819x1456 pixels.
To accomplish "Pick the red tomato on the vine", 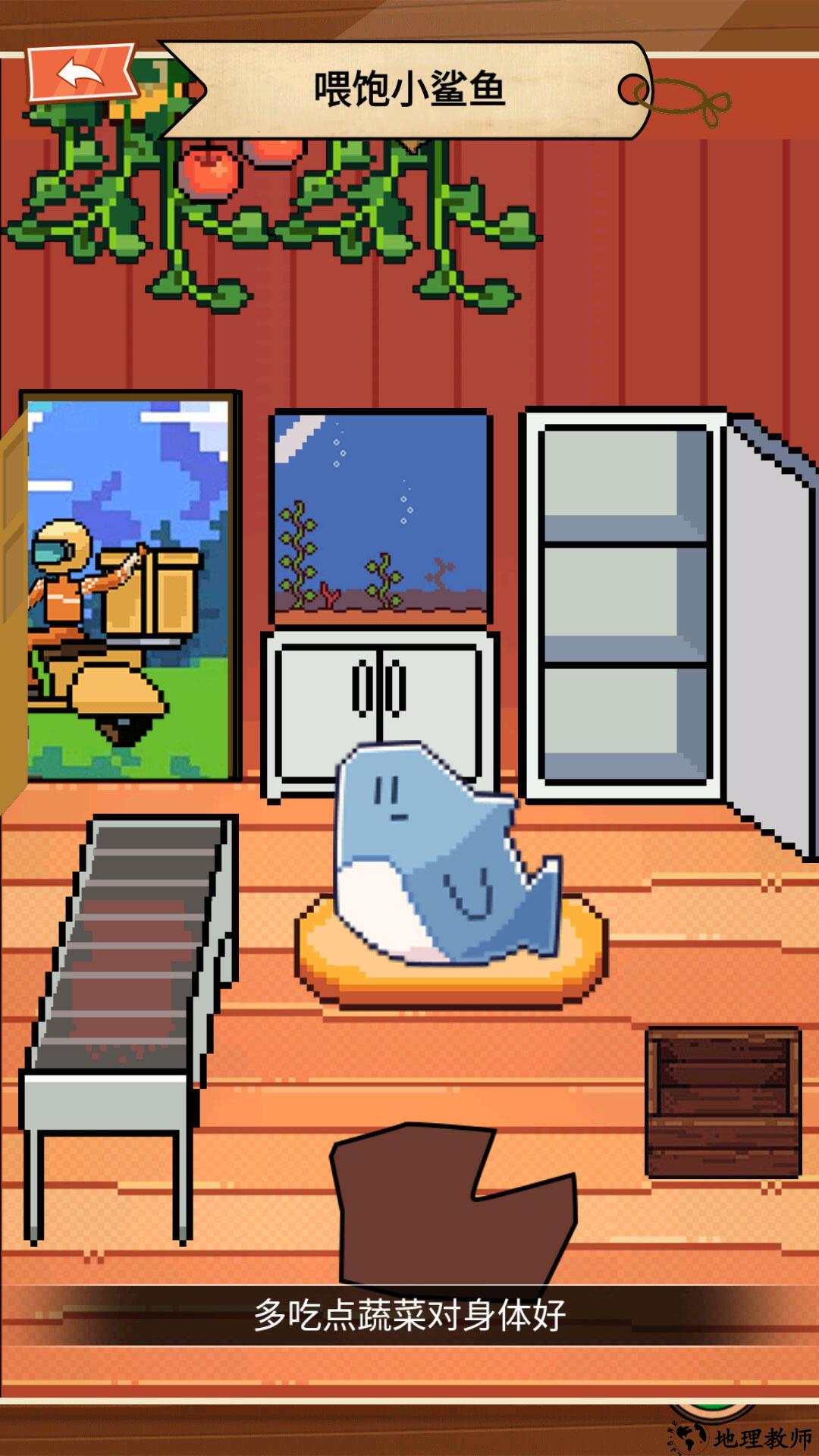I will pyautogui.click(x=212, y=171).
